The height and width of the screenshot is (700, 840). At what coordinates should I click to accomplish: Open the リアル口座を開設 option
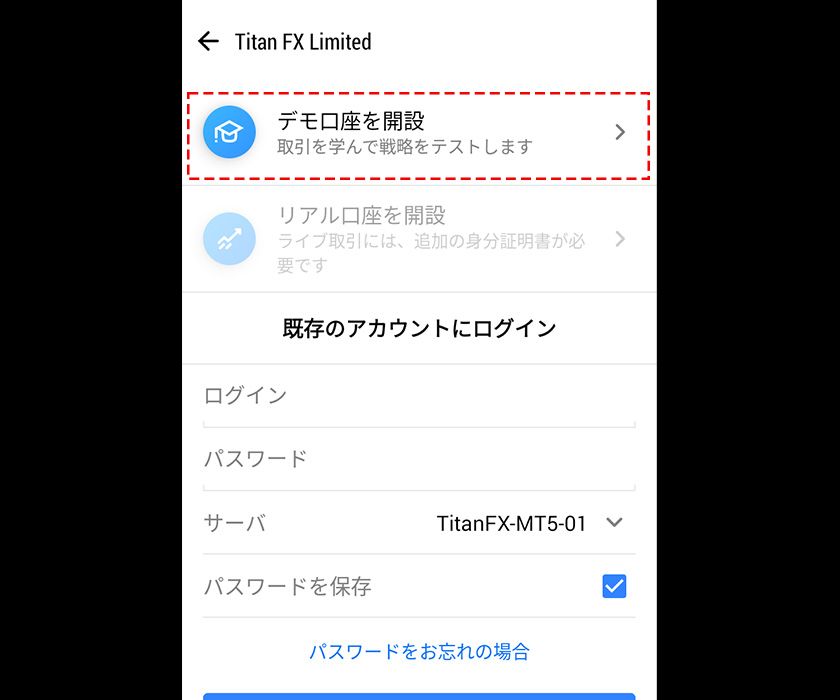click(418, 239)
